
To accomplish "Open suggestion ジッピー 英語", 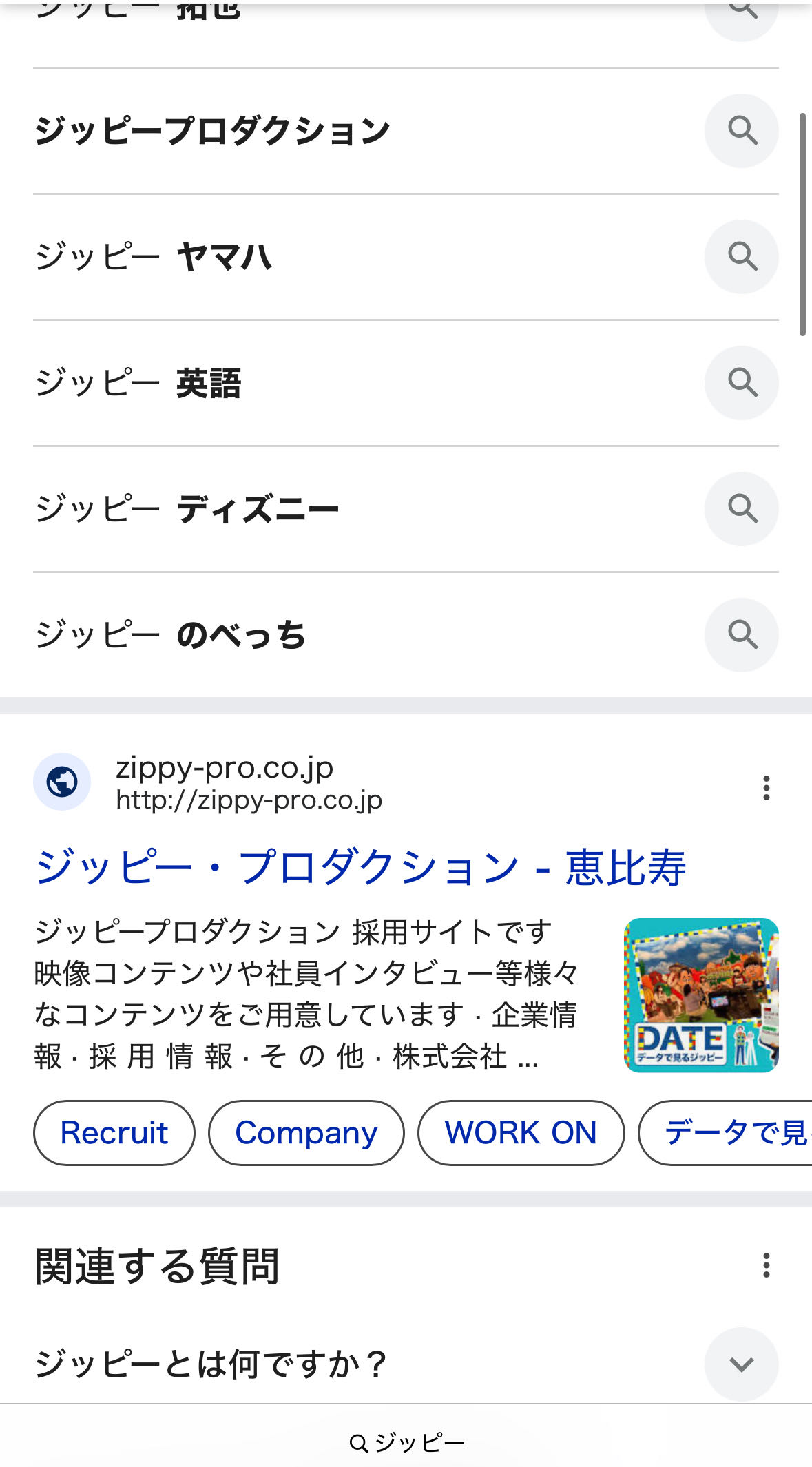I will (x=139, y=383).
